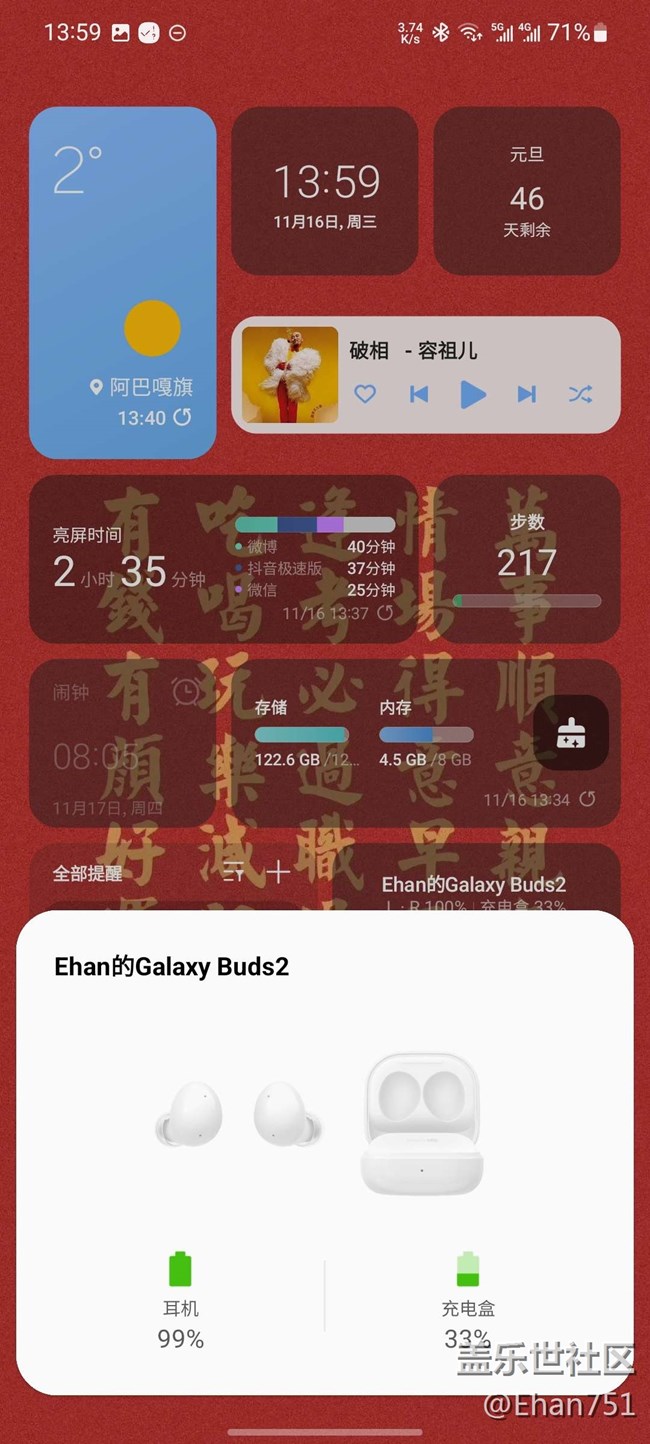This screenshot has height=1444, width=650.
Task: Add a new reminder with the plus icon
Action: pos(278,873)
